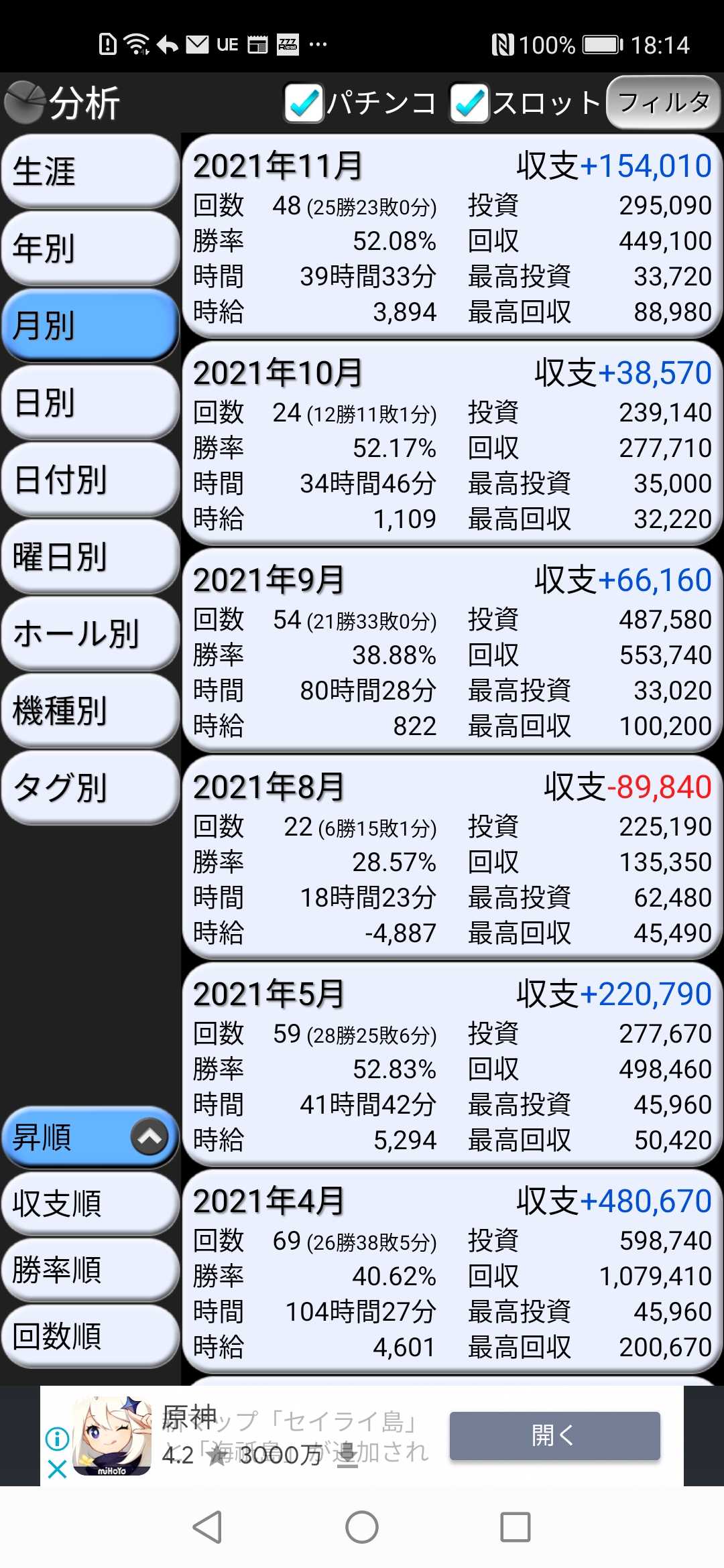The image size is (724, 1568).
Task: Switch to タグ別 view
Action: (x=90, y=788)
